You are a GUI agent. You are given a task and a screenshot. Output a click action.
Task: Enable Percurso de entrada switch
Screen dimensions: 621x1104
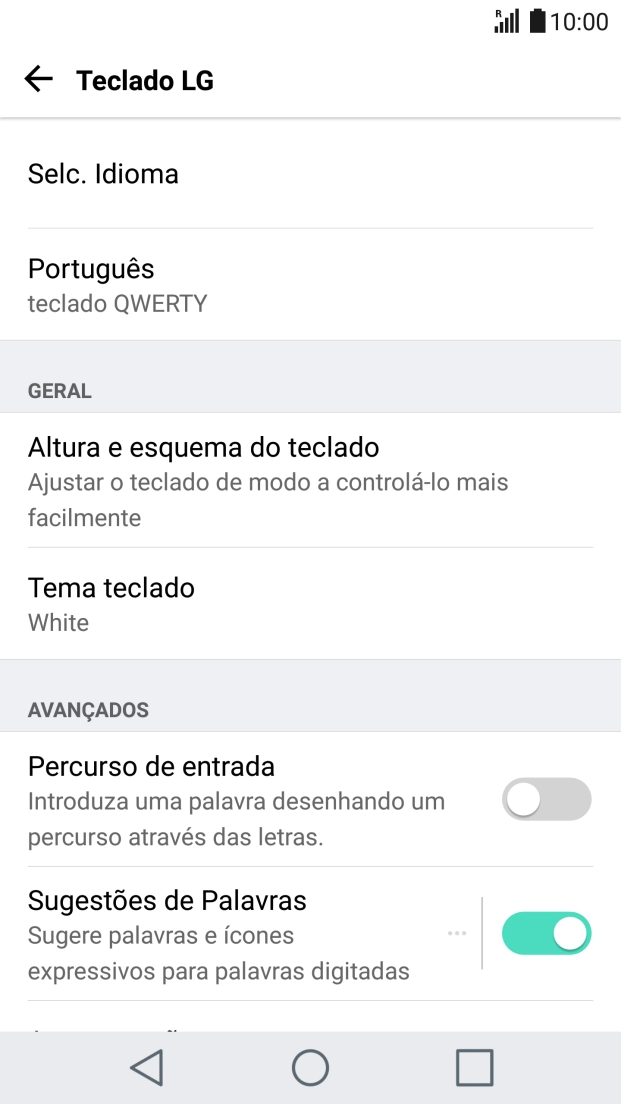tap(546, 799)
